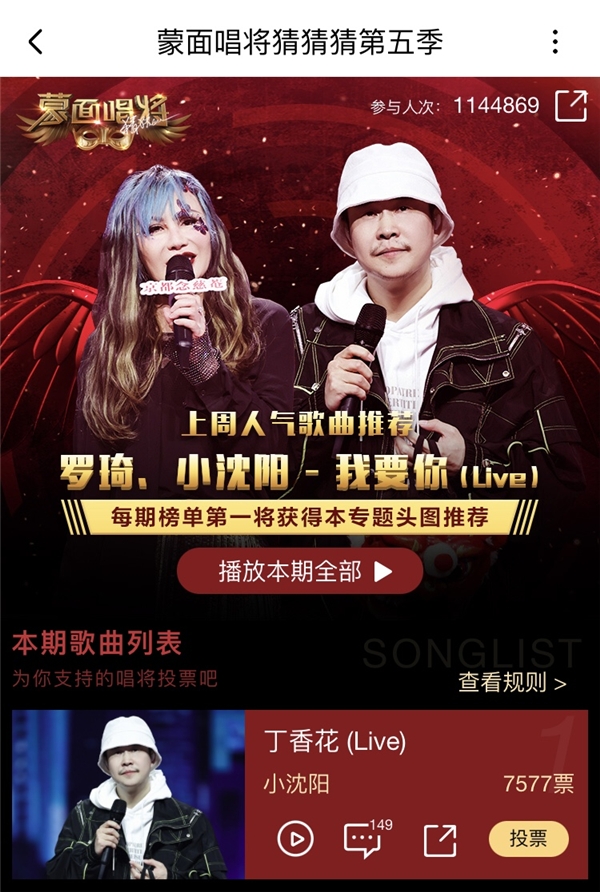This screenshot has height=892, width=600.
Task: Open the 丁香花 (Live) song cover thumbnail
Action: 128,795
